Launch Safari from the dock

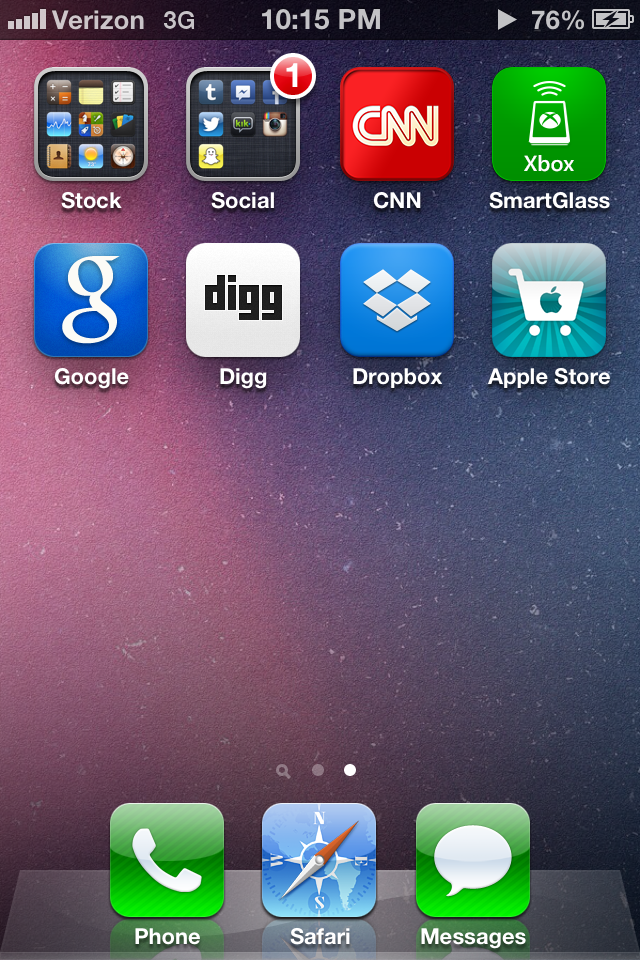(x=319, y=860)
